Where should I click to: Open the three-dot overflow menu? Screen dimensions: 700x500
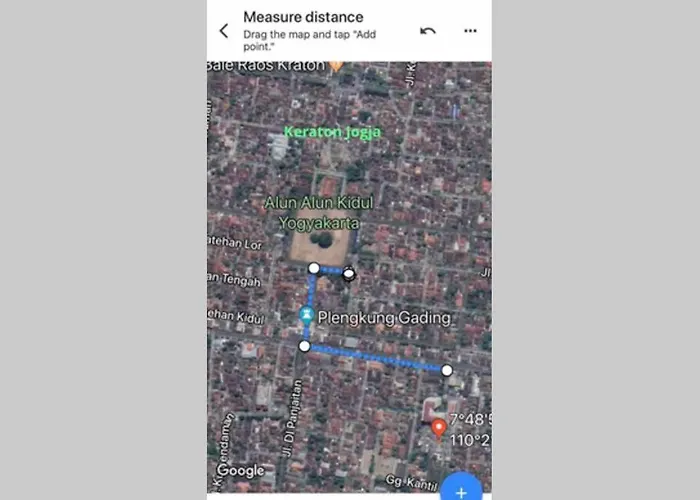tap(470, 31)
